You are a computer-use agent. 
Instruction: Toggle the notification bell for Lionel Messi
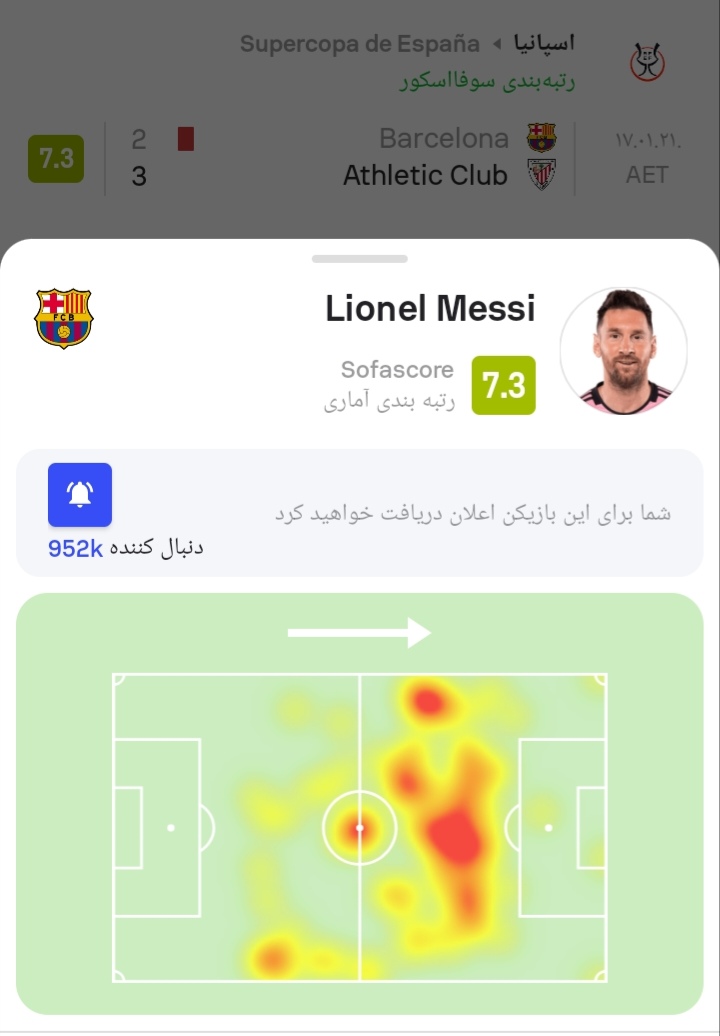[x=80, y=495]
